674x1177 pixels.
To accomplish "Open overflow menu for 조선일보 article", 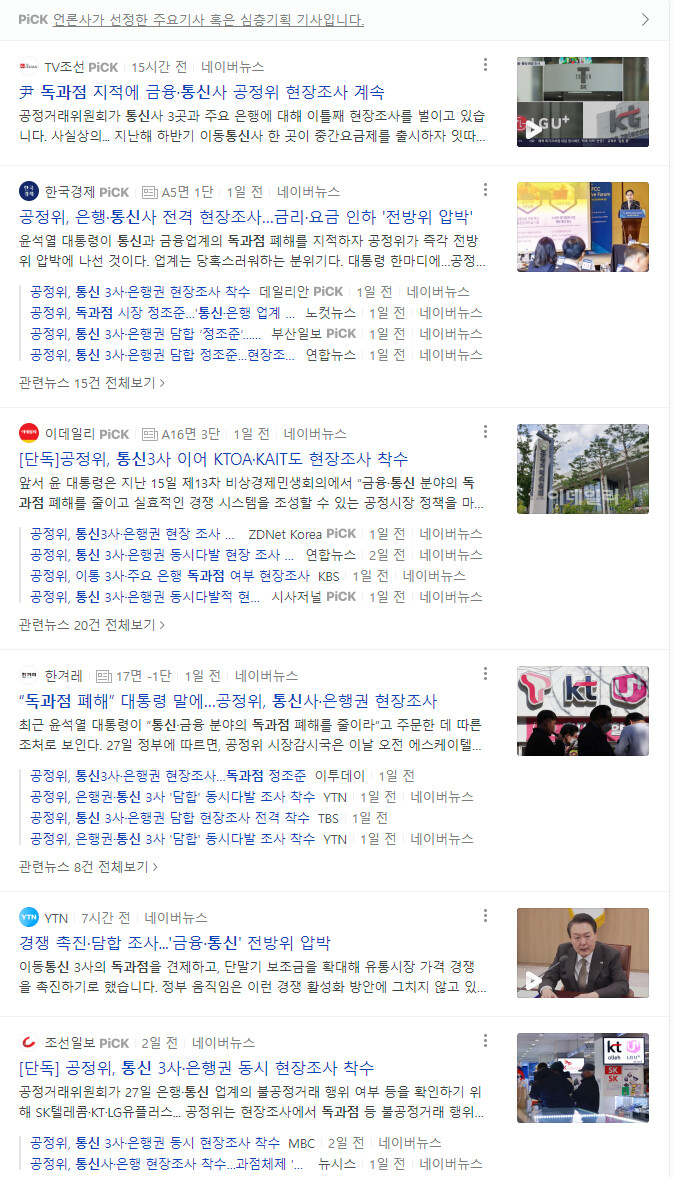I will point(485,1041).
